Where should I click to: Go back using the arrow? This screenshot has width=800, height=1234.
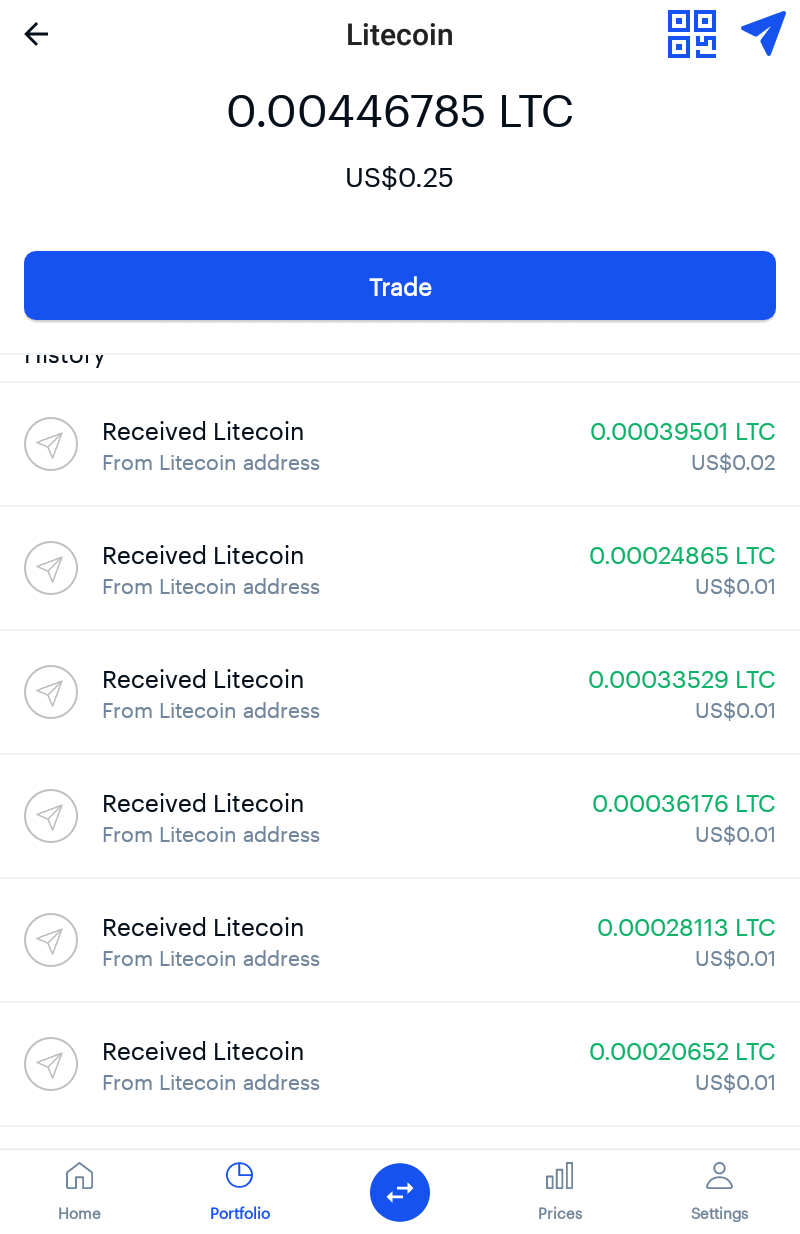(x=37, y=35)
